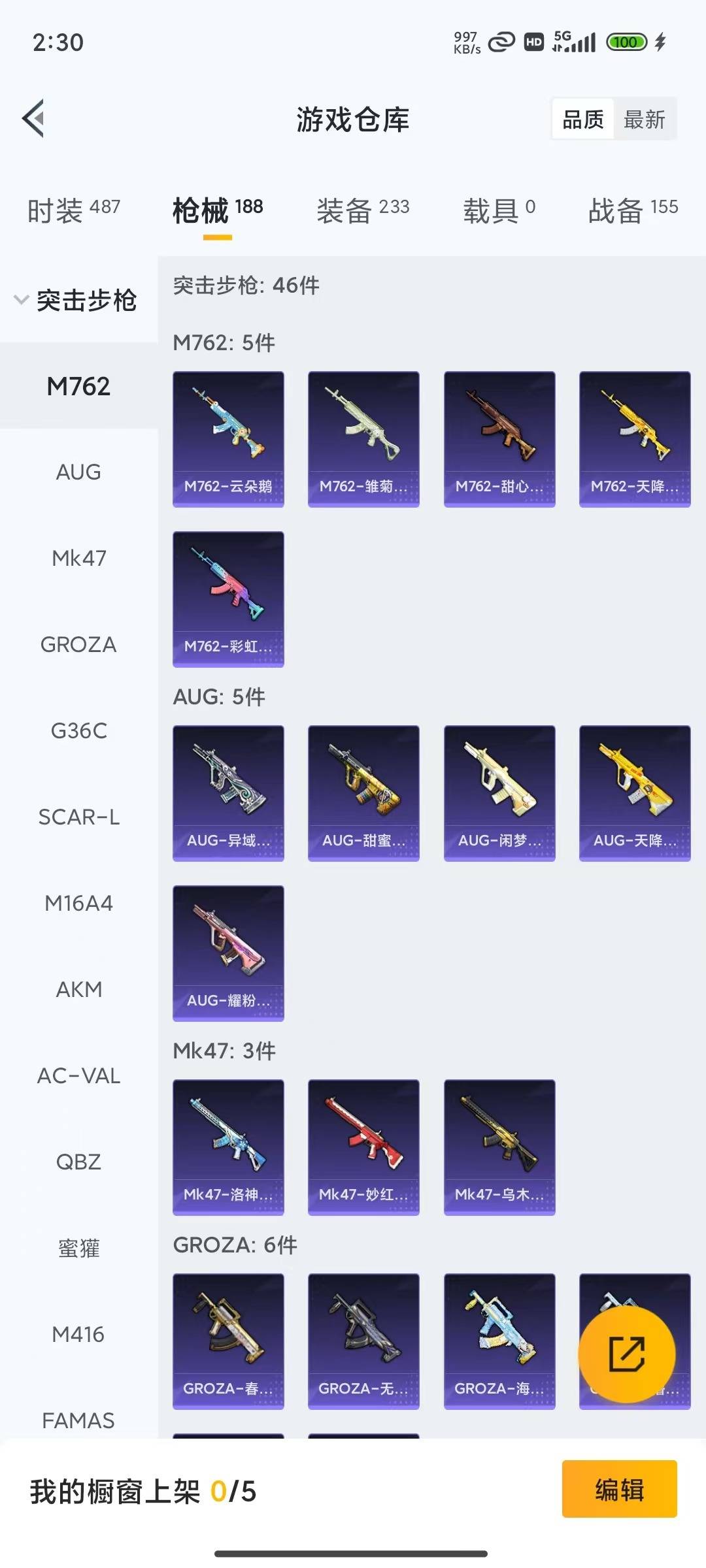Collapse the 突击步枪 category
This screenshot has height=1568, width=706.
[75, 300]
